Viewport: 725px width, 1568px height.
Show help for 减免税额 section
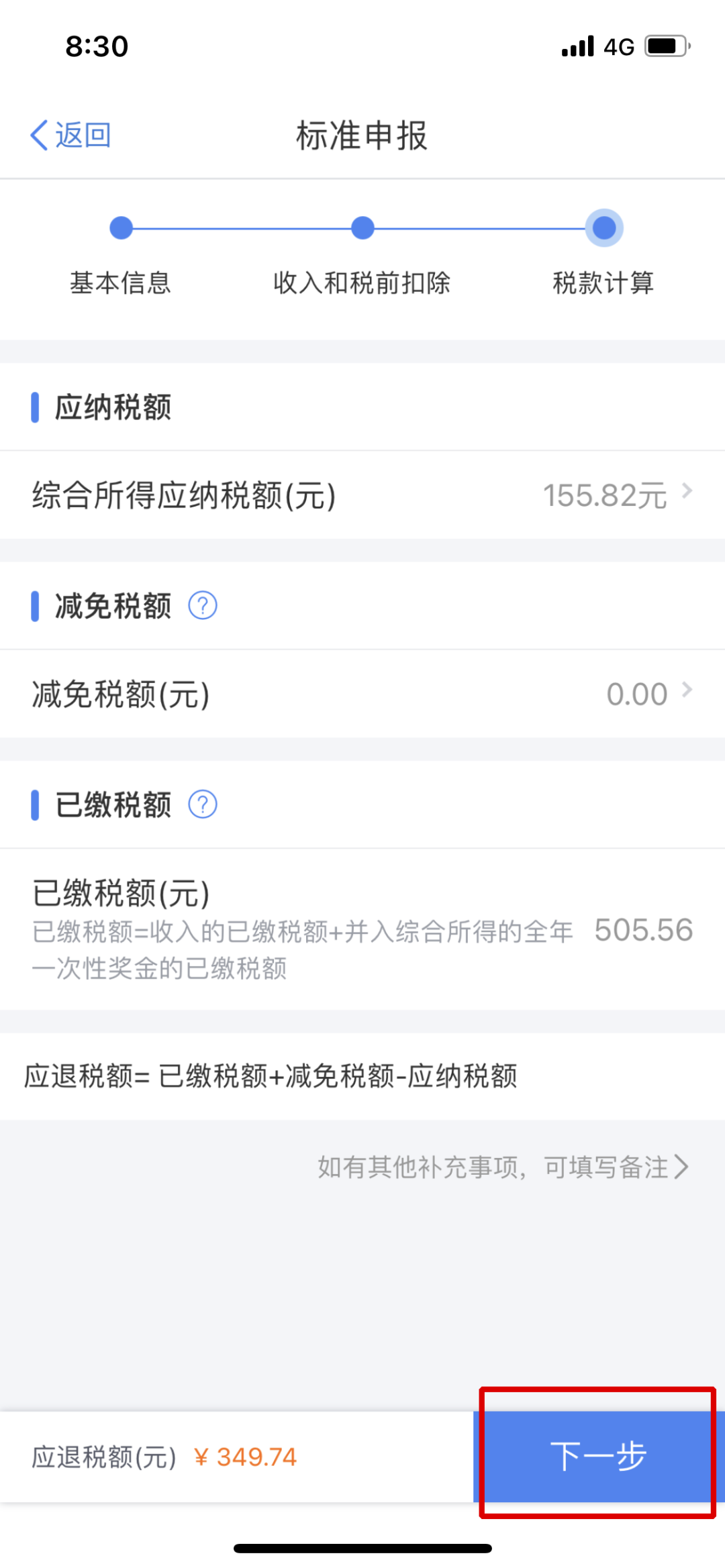tap(203, 606)
